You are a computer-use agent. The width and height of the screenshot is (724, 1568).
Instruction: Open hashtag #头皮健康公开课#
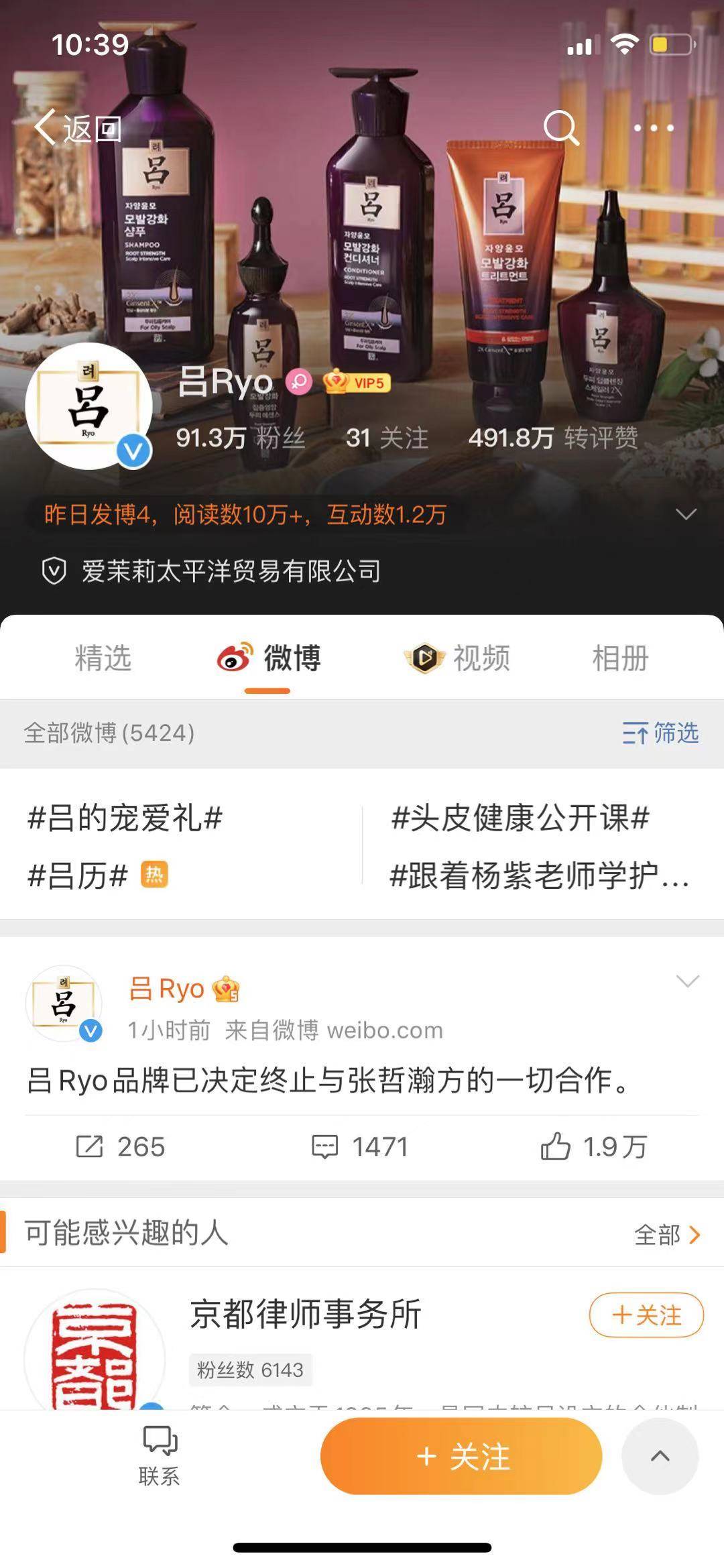point(520,819)
